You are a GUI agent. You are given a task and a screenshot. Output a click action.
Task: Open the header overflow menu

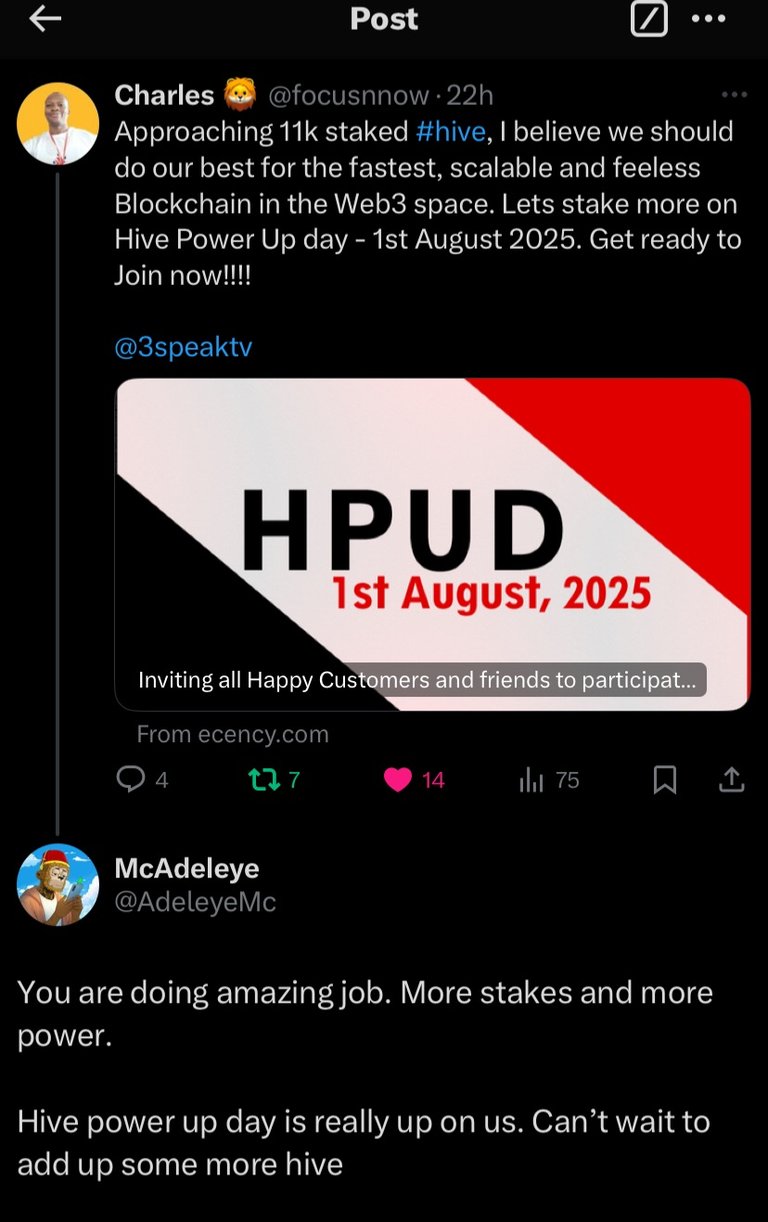(708, 19)
